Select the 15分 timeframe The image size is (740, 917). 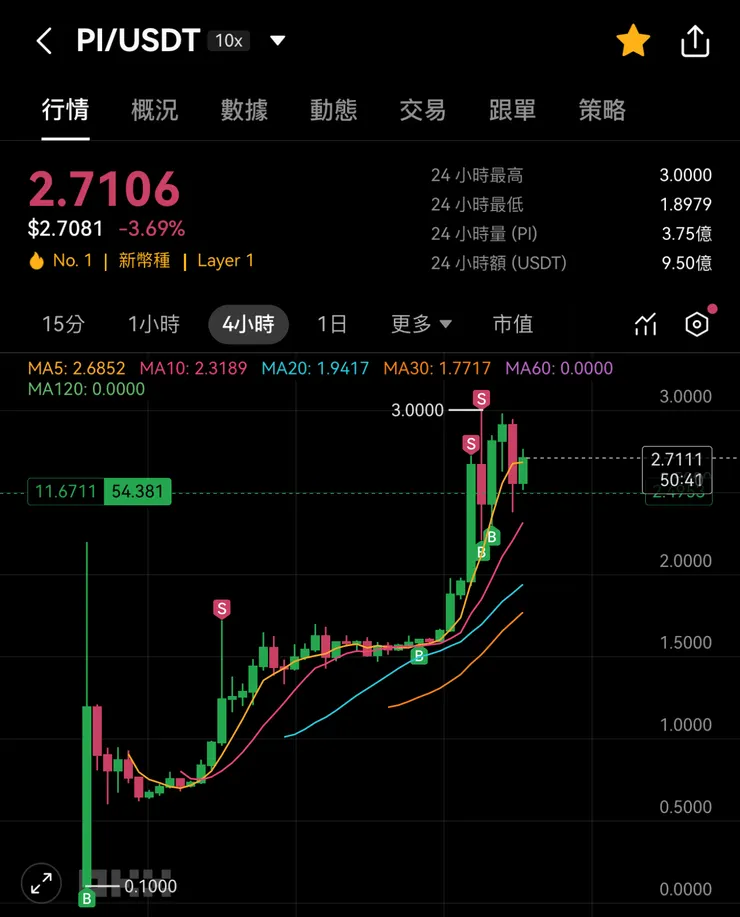click(63, 324)
